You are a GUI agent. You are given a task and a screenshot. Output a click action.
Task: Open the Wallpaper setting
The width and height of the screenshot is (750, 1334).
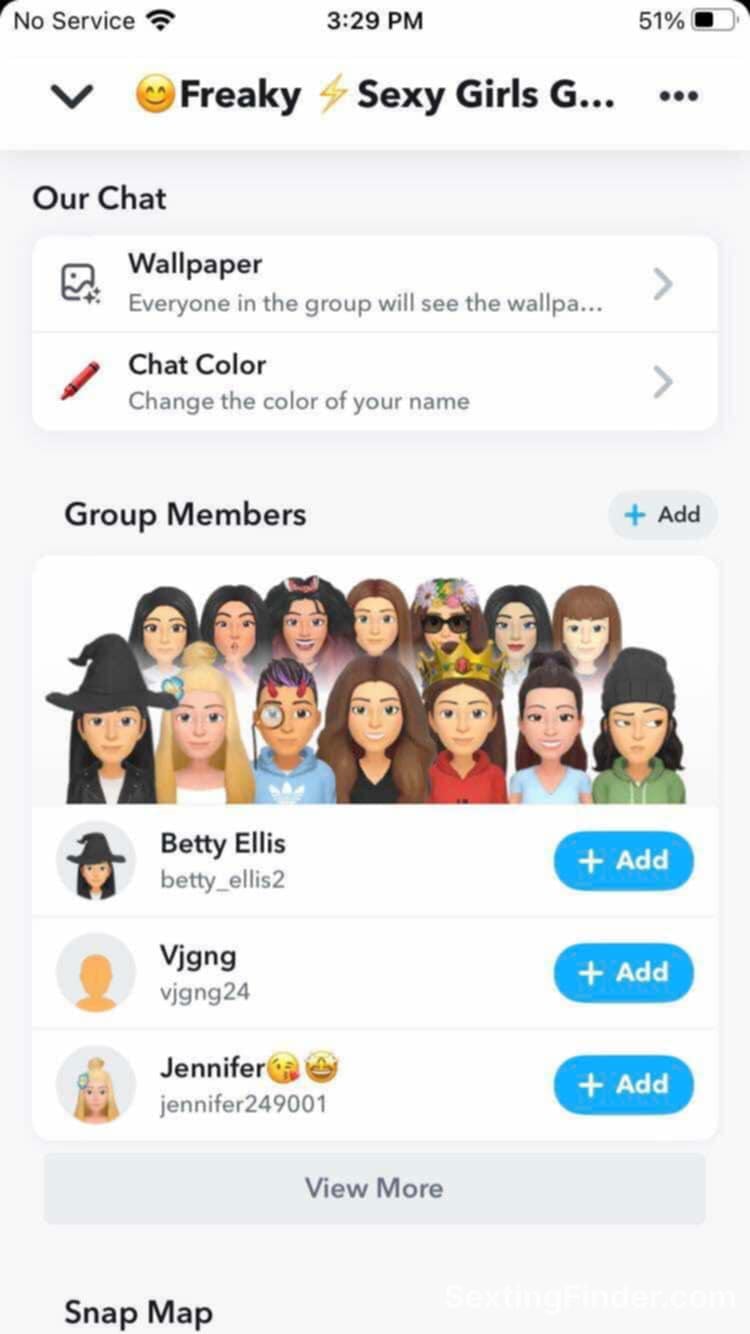point(374,284)
